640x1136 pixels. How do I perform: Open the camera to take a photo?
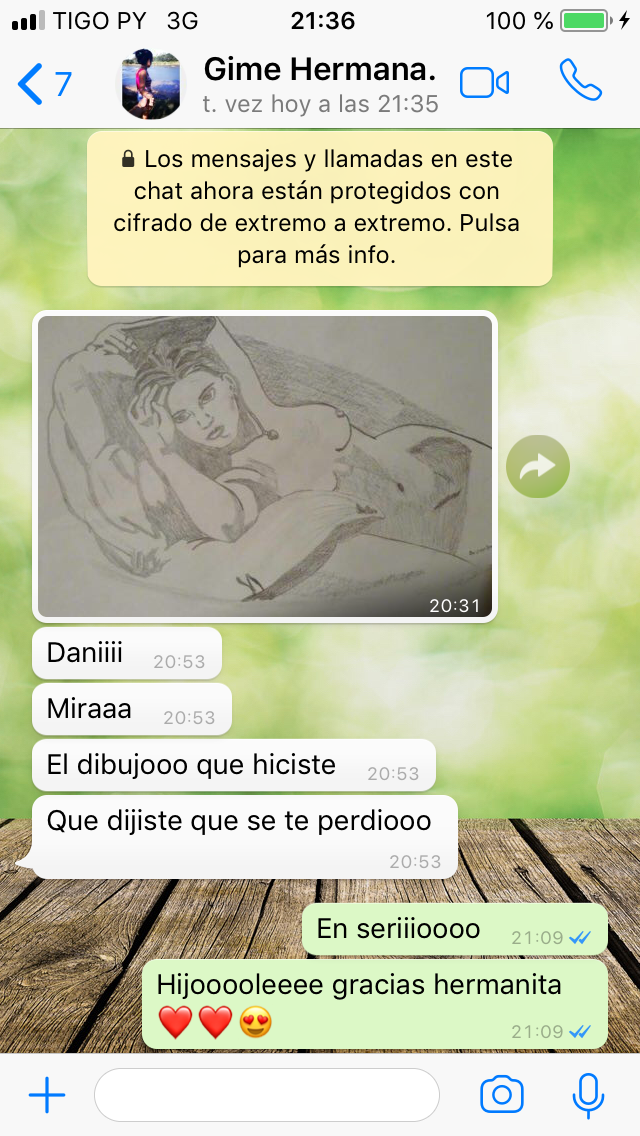click(502, 1096)
